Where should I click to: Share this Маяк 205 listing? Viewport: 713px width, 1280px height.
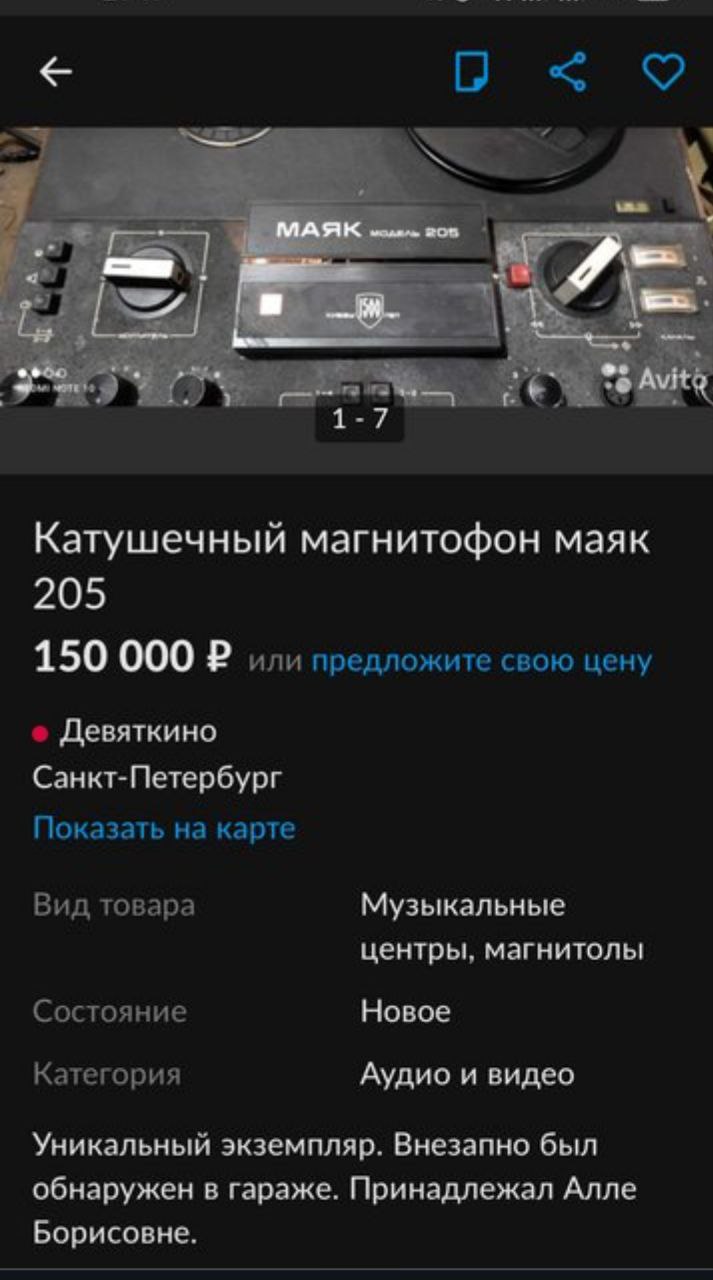pyautogui.click(x=568, y=72)
